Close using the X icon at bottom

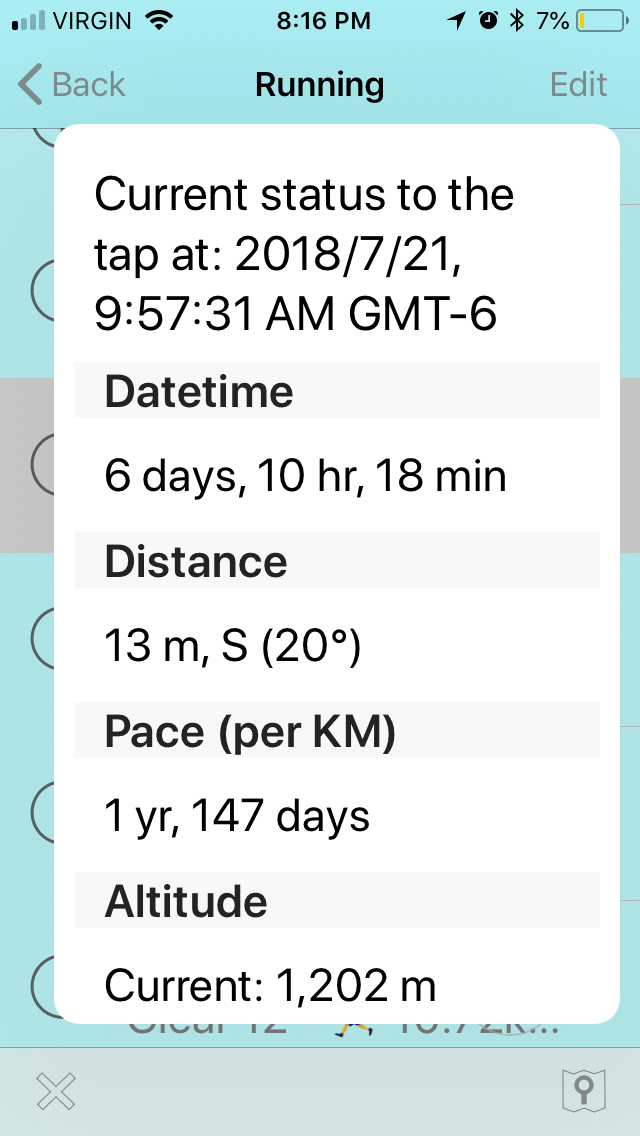pyautogui.click(x=56, y=1091)
